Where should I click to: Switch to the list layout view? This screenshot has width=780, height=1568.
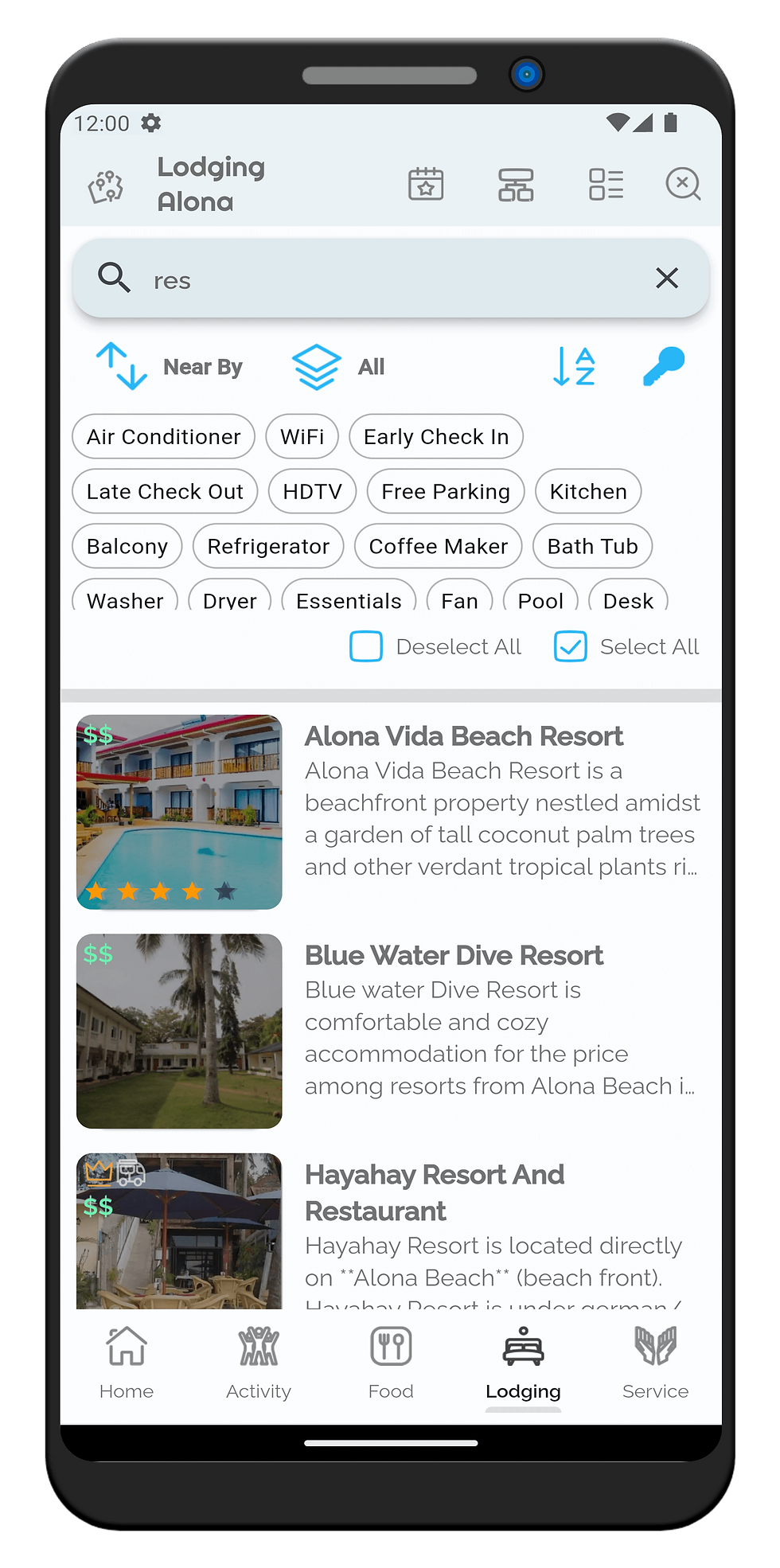coord(606,184)
